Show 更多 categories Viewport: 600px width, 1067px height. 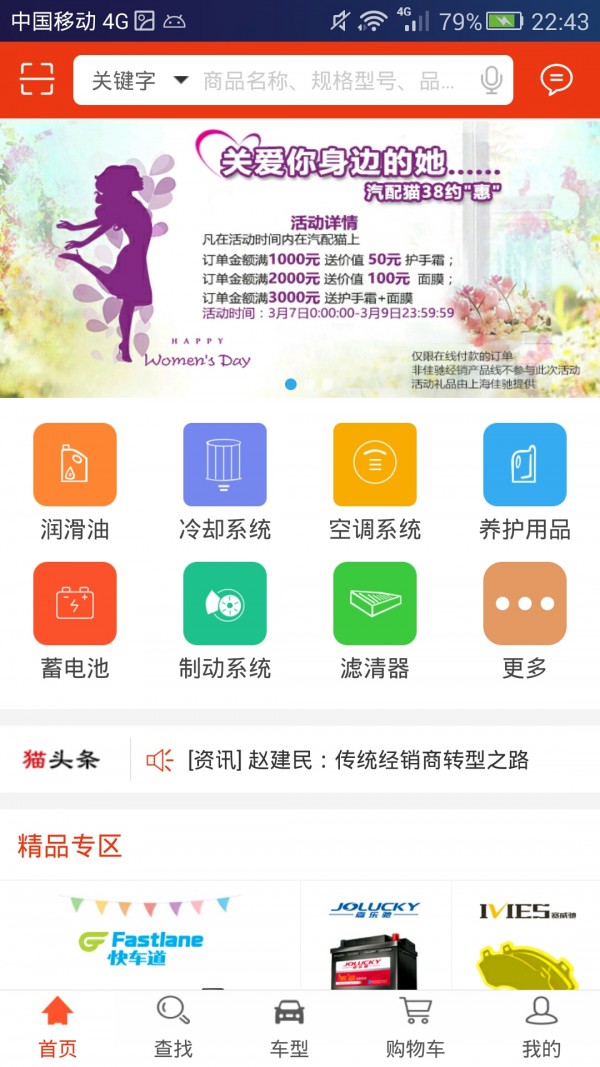524,620
